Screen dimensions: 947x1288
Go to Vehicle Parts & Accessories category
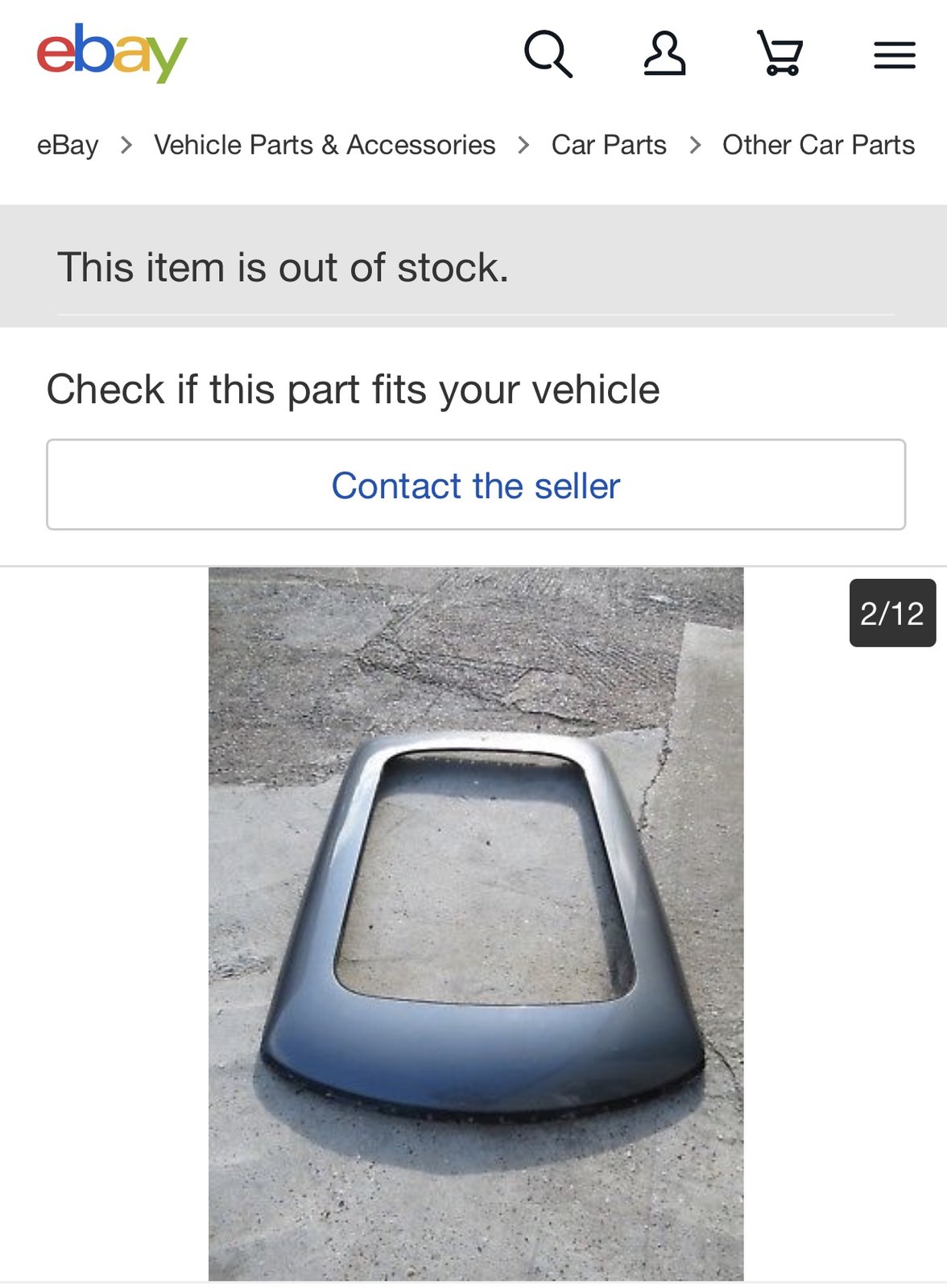click(325, 145)
